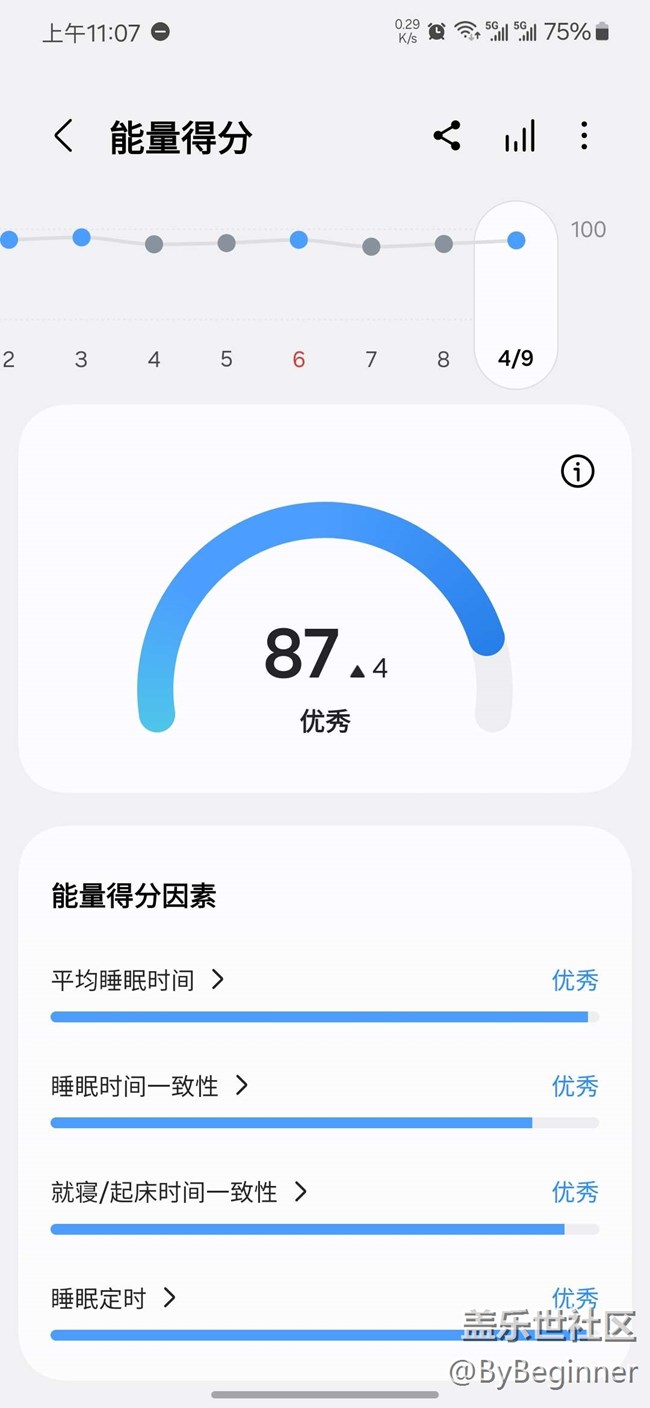650x1408 pixels.
Task: Go back from 能量得分 screen
Action: pyautogui.click(x=64, y=136)
